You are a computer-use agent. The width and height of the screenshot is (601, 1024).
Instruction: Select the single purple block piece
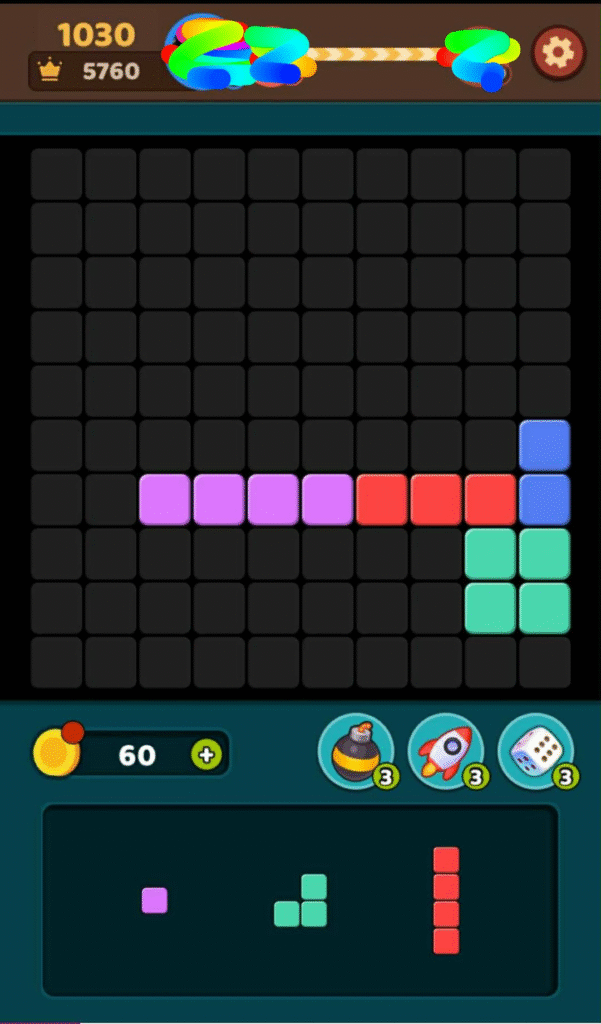coord(154,900)
